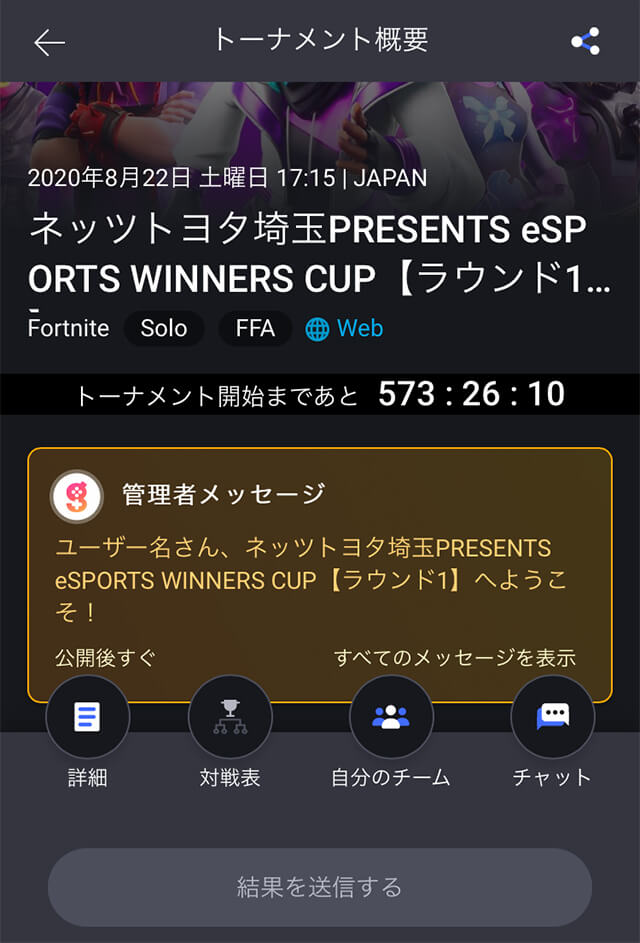Image resolution: width=640 pixels, height=943 pixels.
Task: Share this tournament overview
Action: (585, 42)
